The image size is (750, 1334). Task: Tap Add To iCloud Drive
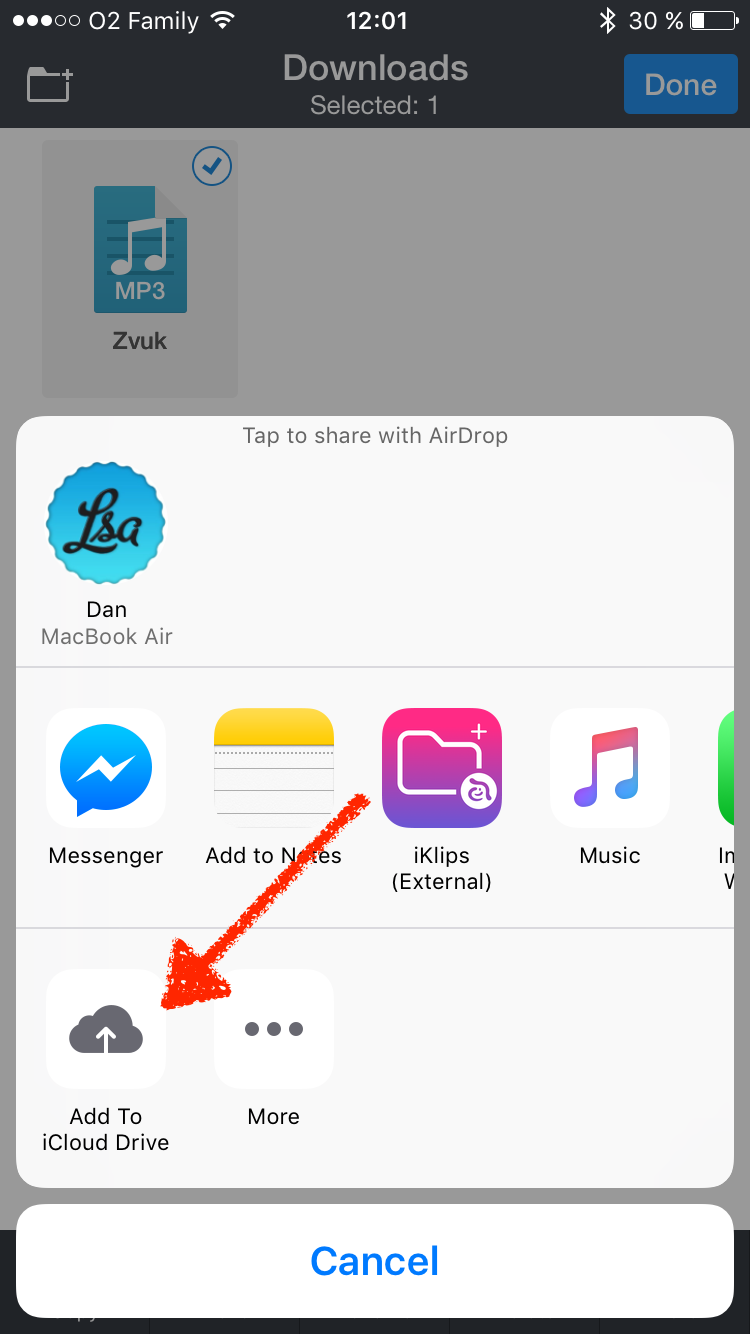click(106, 1029)
